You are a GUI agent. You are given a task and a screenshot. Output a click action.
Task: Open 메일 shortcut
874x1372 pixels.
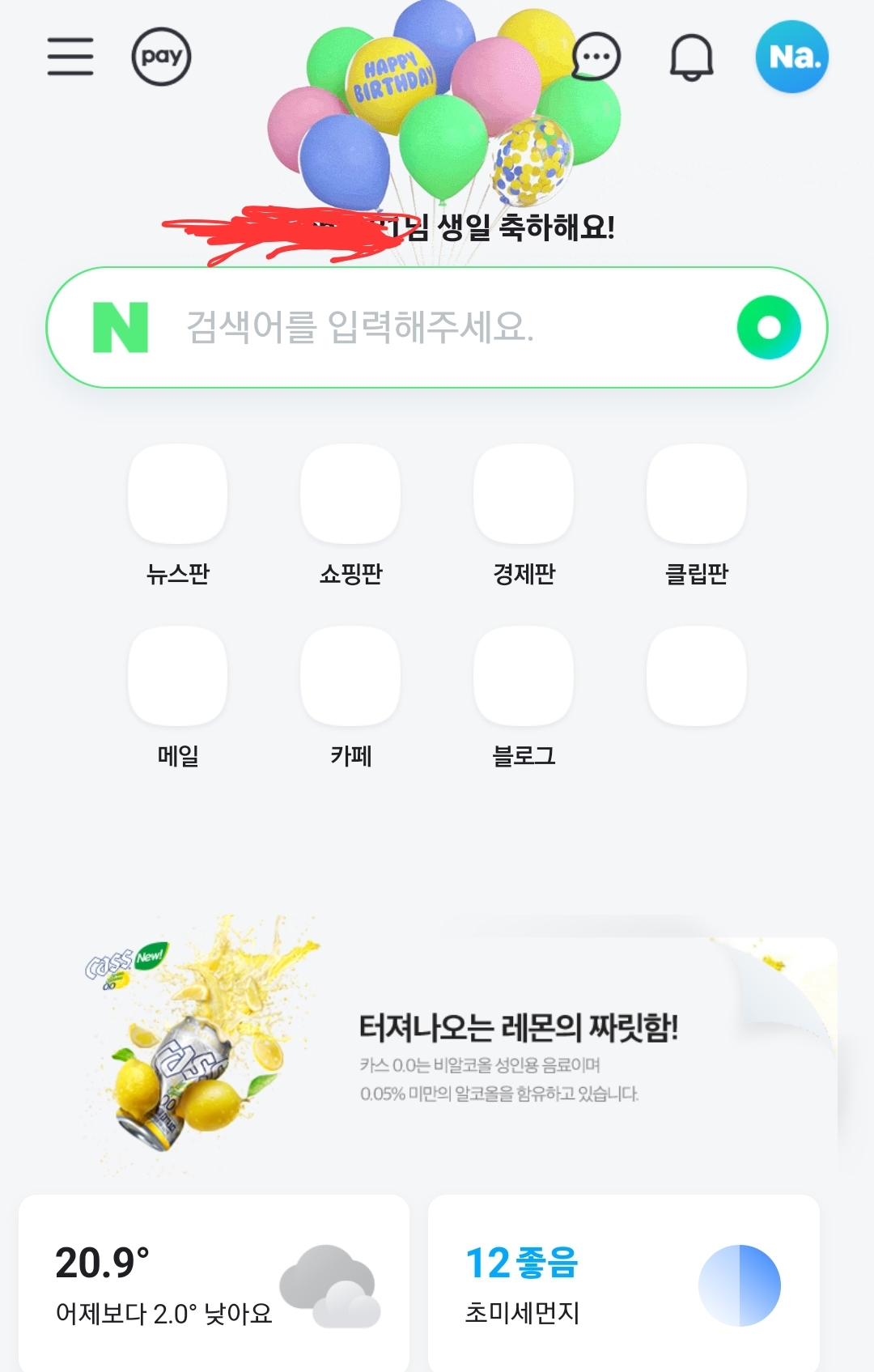178,678
